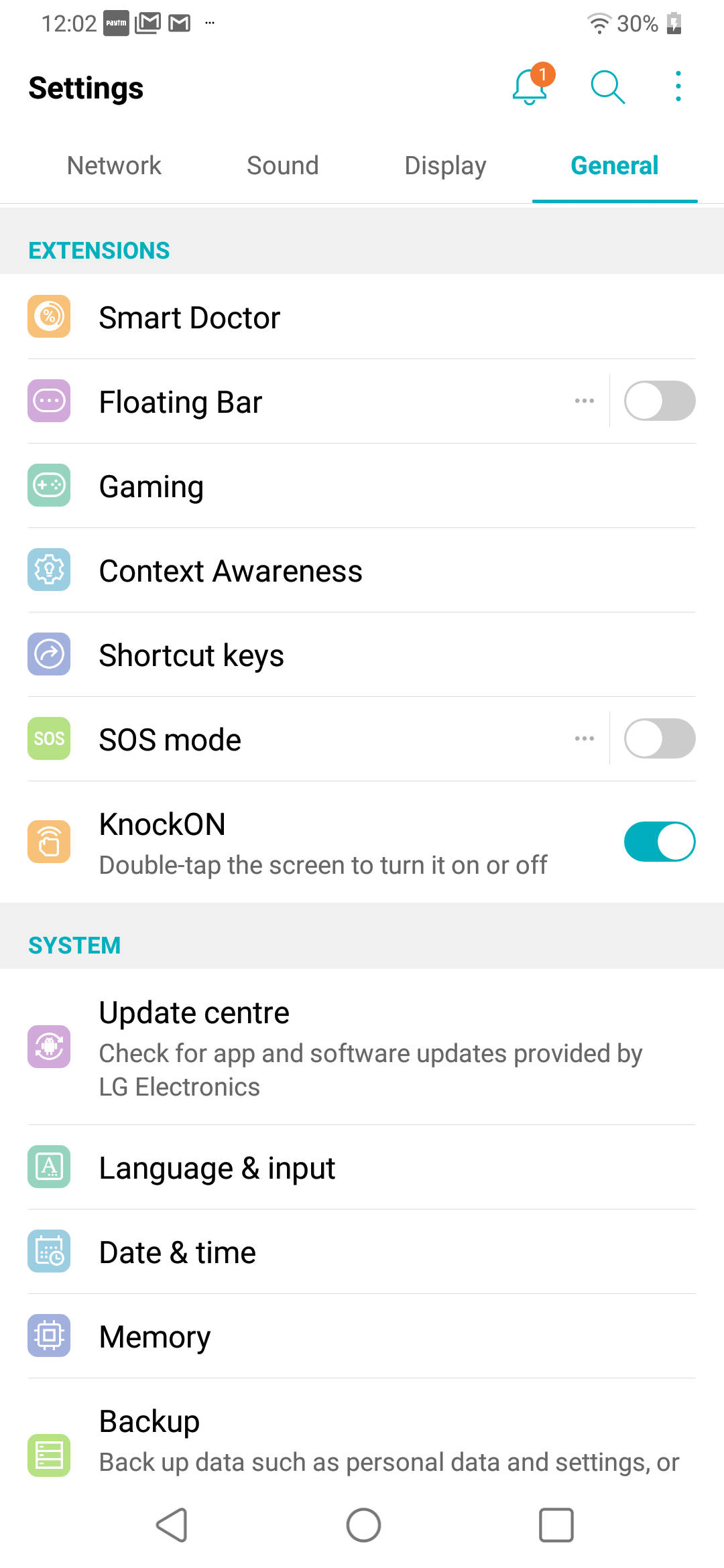Open Date & time settings
This screenshot has height=1568, width=724.
point(362,1252)
